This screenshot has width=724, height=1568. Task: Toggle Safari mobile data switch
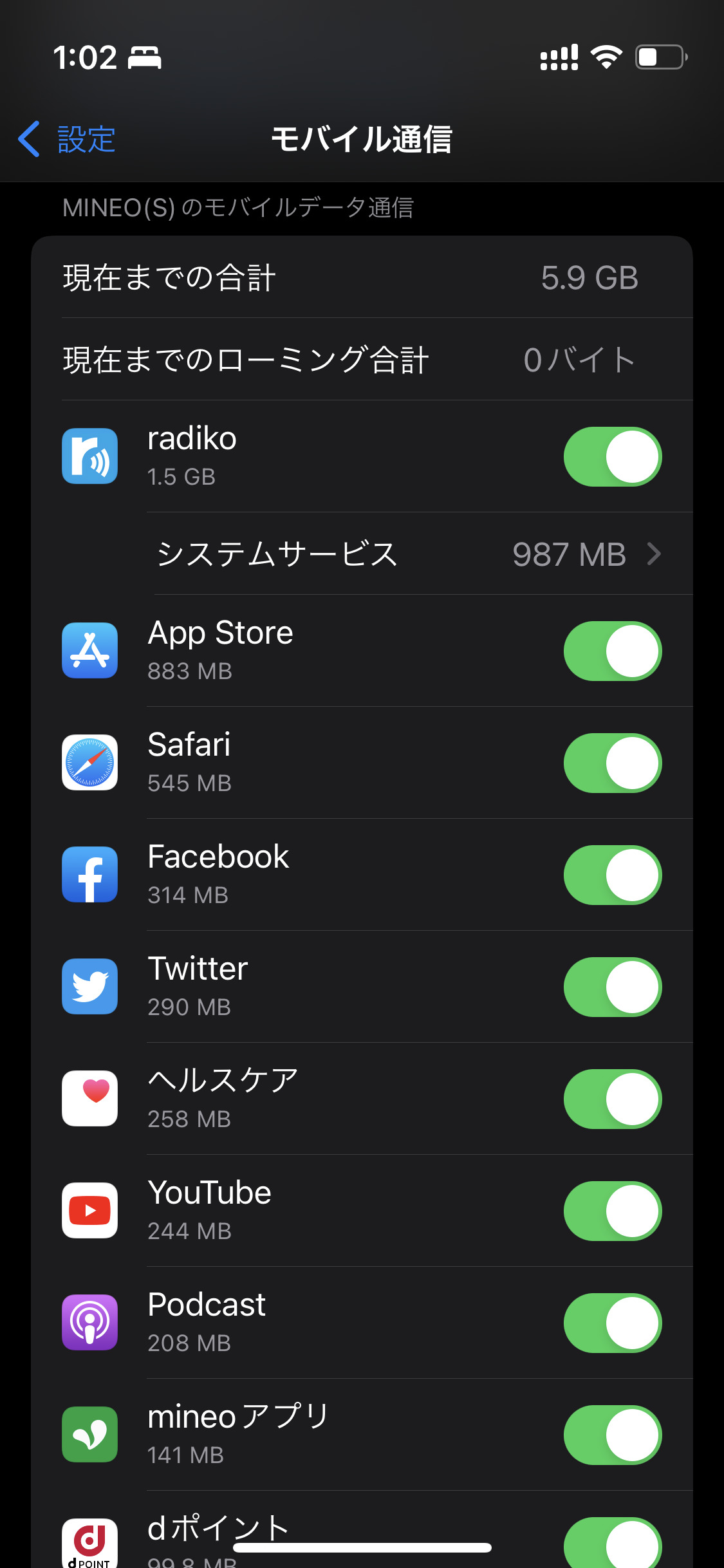[x=612, y=763]
